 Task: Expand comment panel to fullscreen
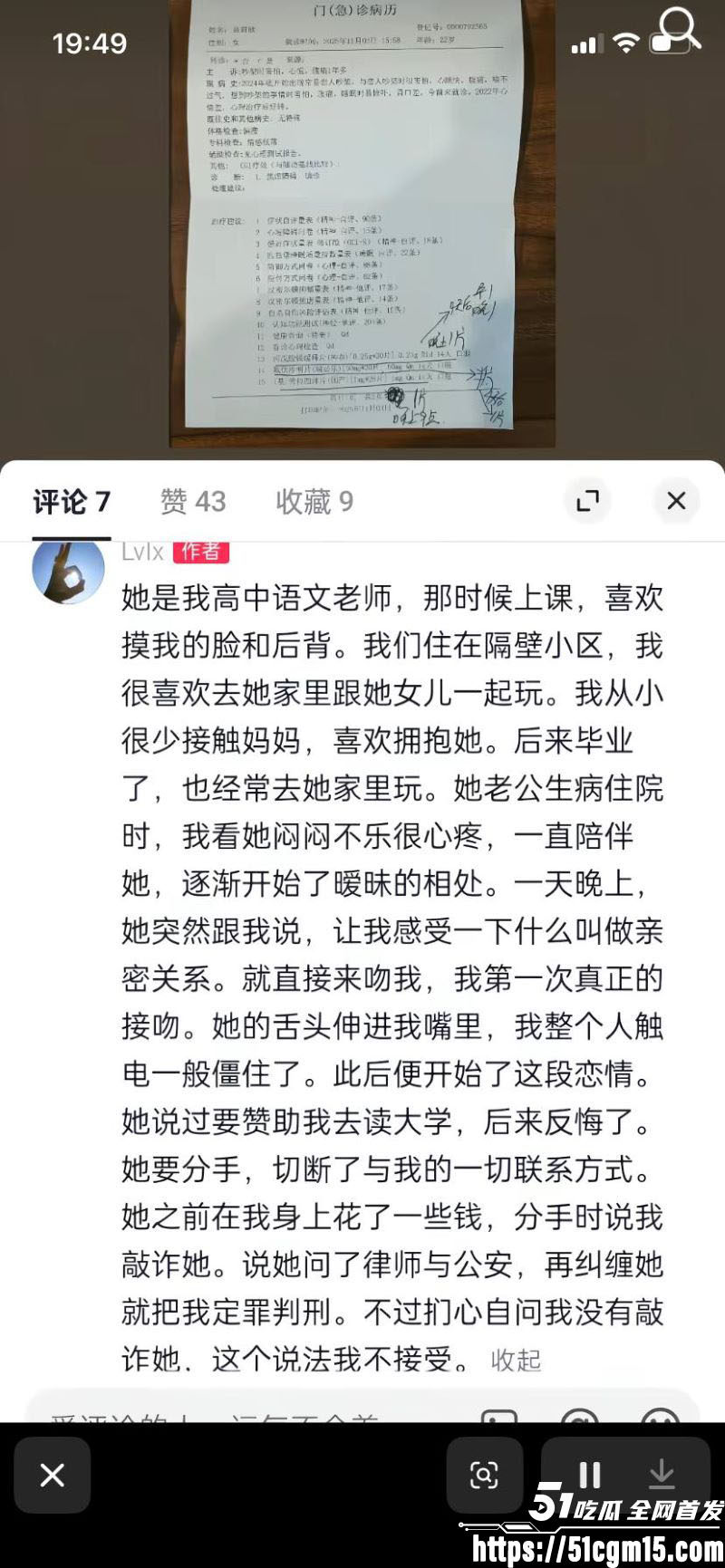click(588, 500)
